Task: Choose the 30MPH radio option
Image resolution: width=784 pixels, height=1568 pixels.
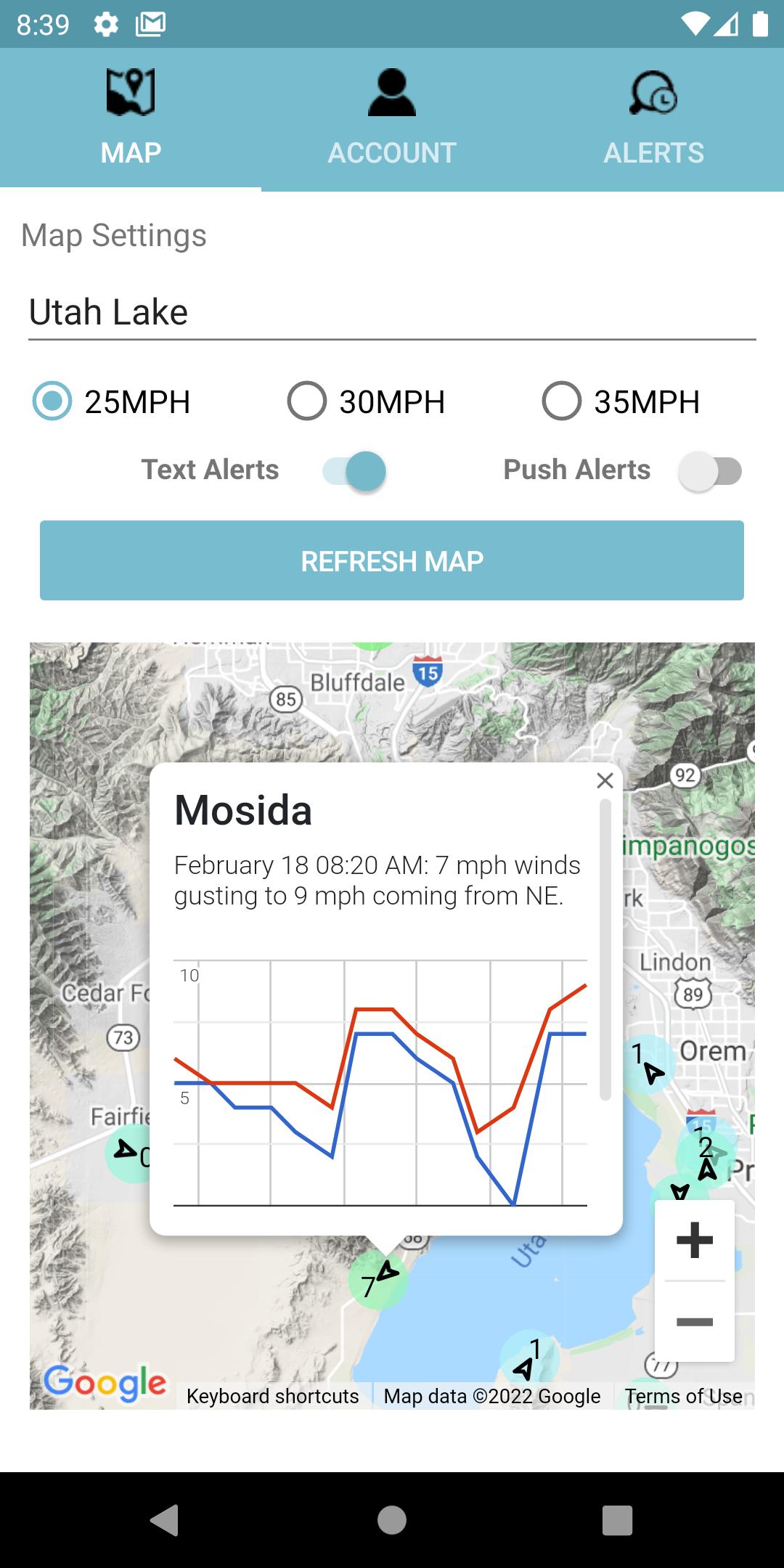Action: coord(307,401)
